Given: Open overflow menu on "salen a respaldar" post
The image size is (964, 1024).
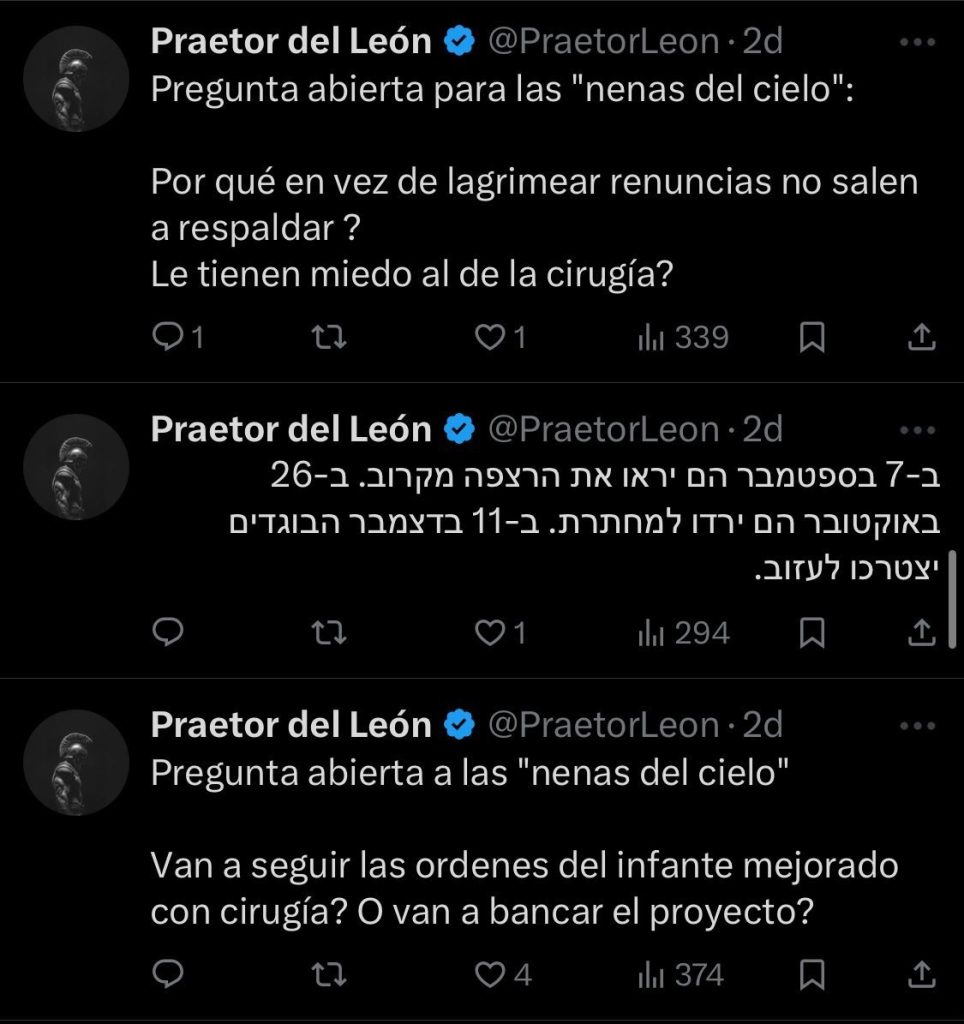Looking at the screenshot, I should click(916, 42).
